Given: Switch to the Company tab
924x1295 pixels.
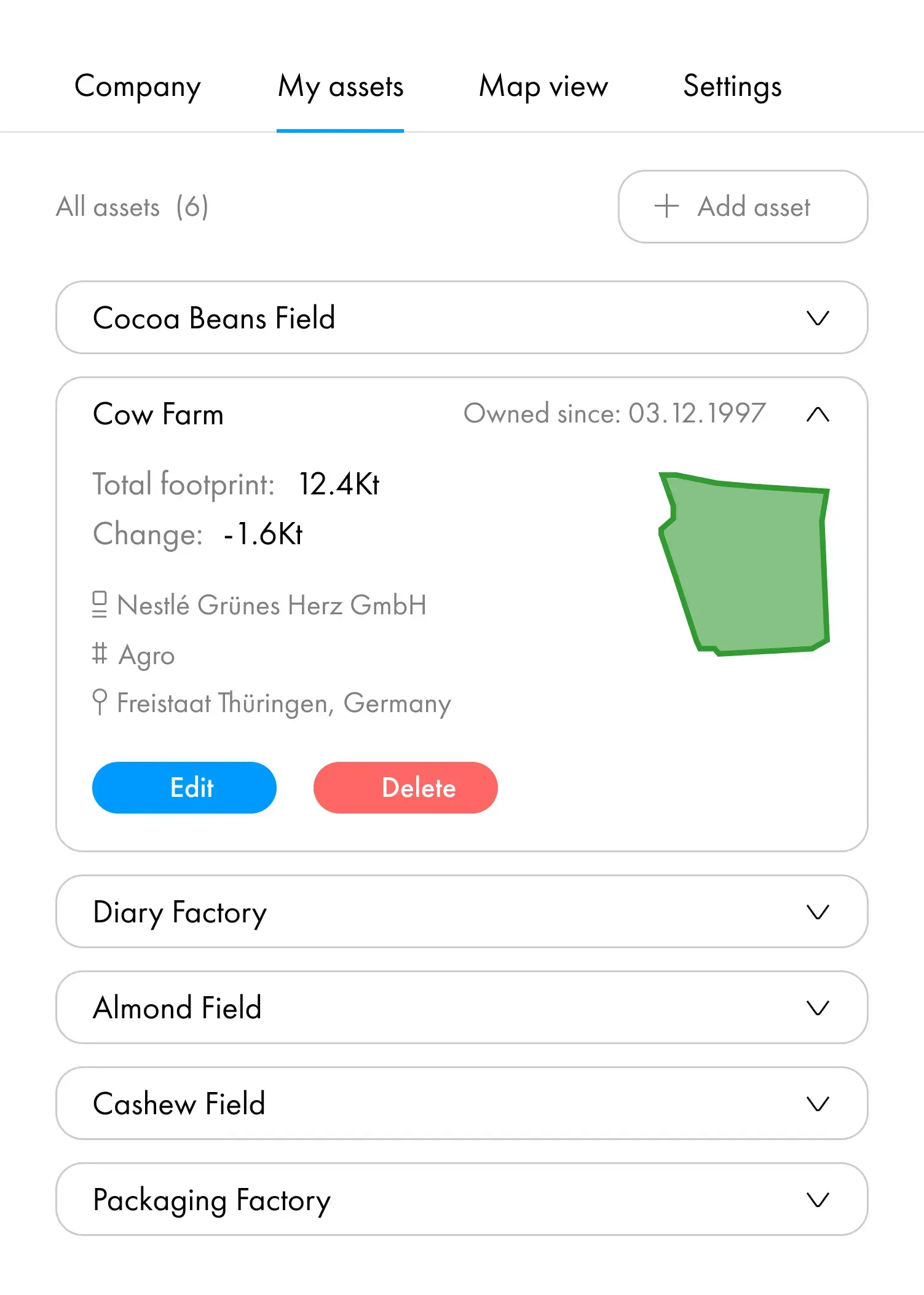Looking at the screenshot, I should pyautogui.click(x=137, y=87).
